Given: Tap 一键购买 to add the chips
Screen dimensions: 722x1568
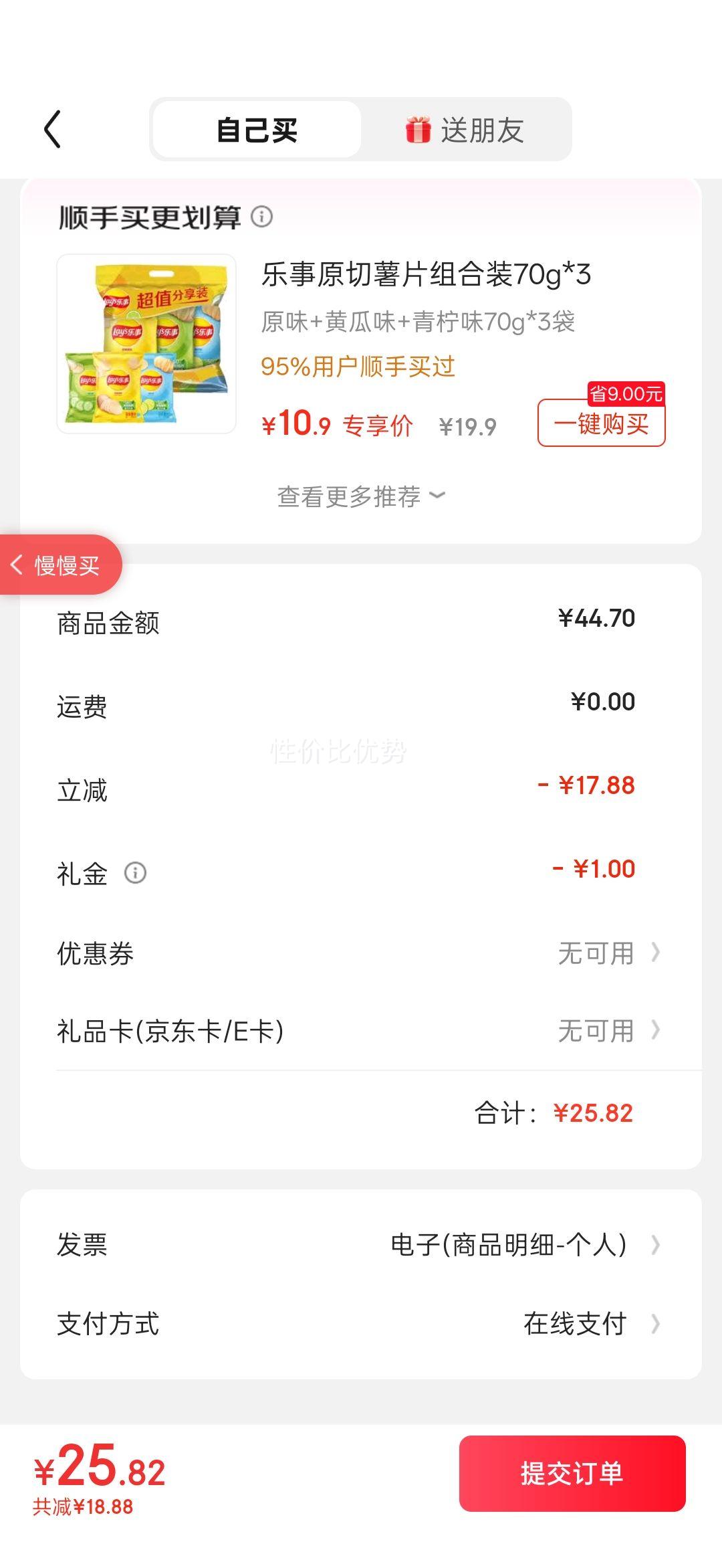Looking at the screenshot, I should pyautogui.click(x=601, y=423).
